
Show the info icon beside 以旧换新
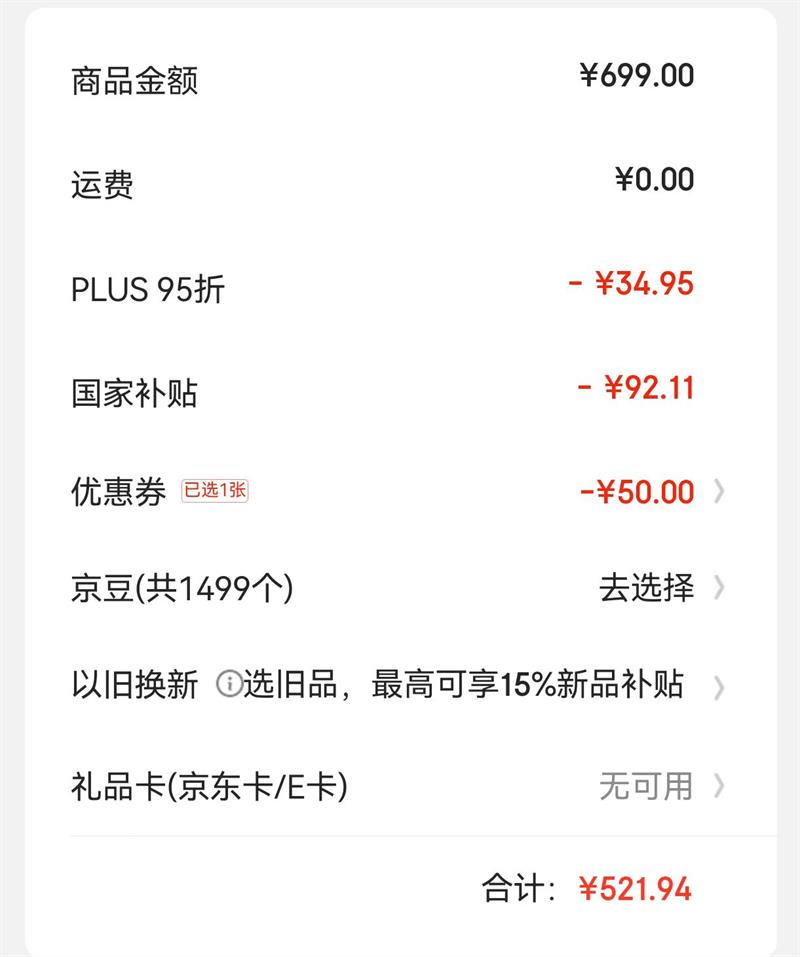(229, 685)
